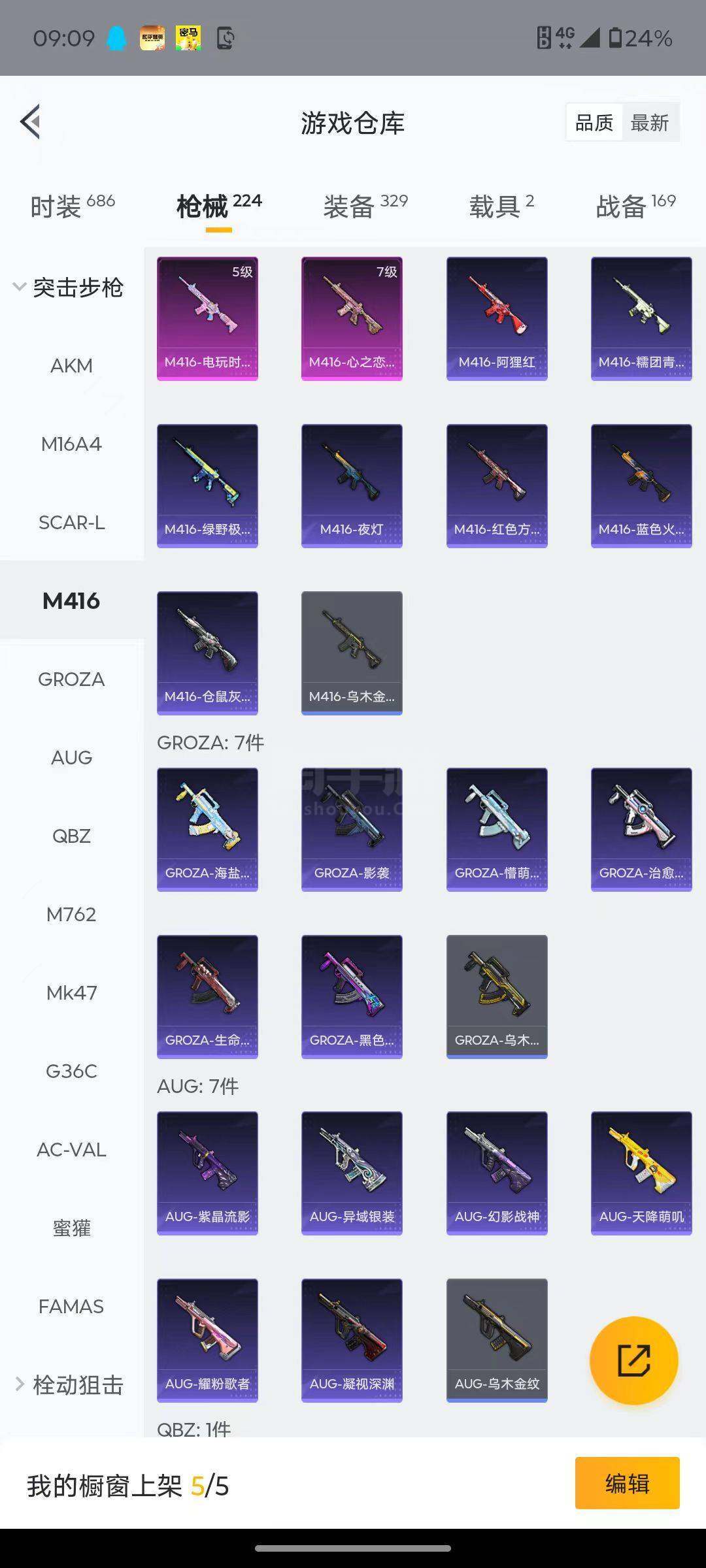Go back using the top-left arrow
Viewport: 706px width, 1568px height.
31,122
